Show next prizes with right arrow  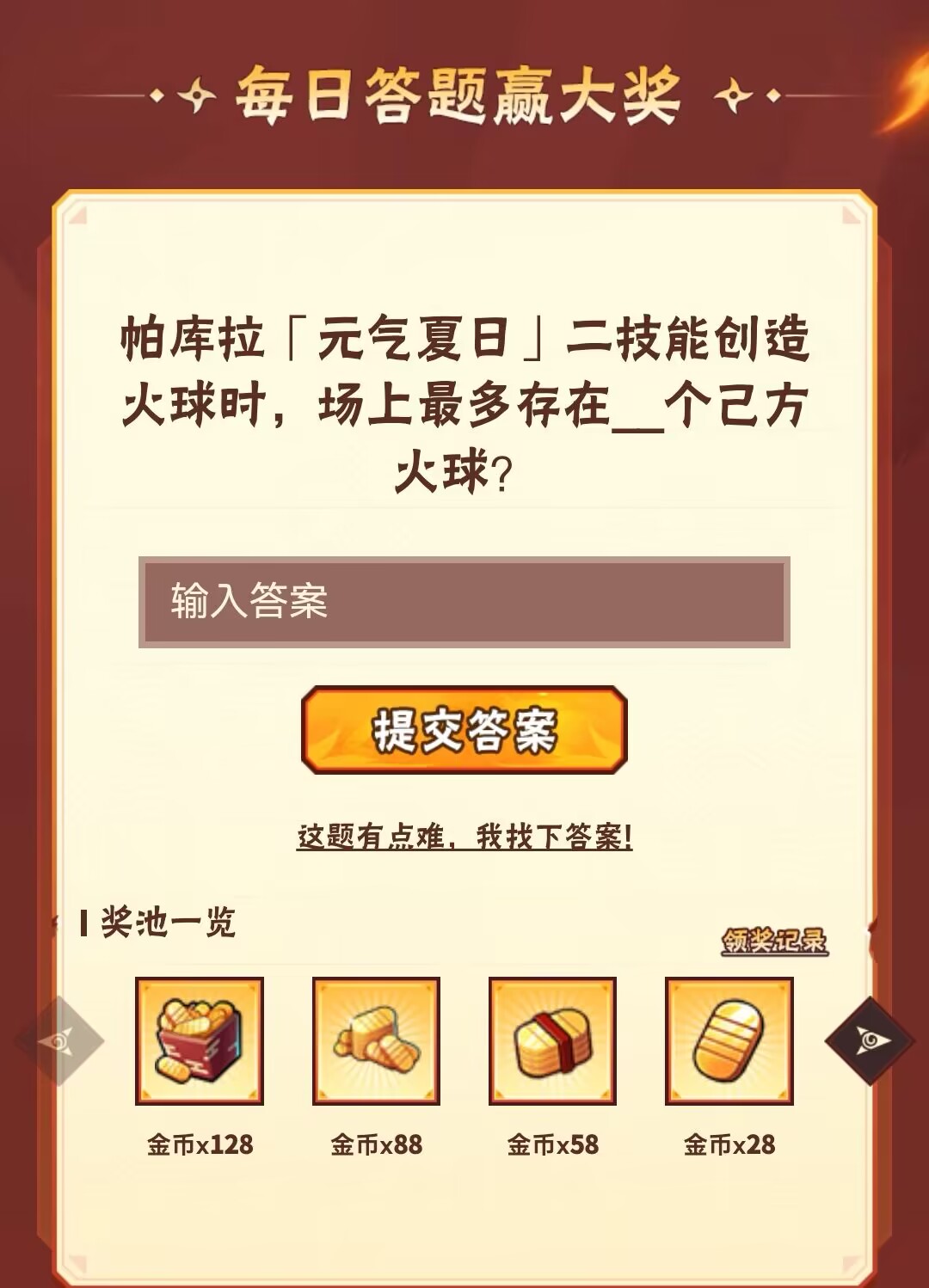(870, 1041)
